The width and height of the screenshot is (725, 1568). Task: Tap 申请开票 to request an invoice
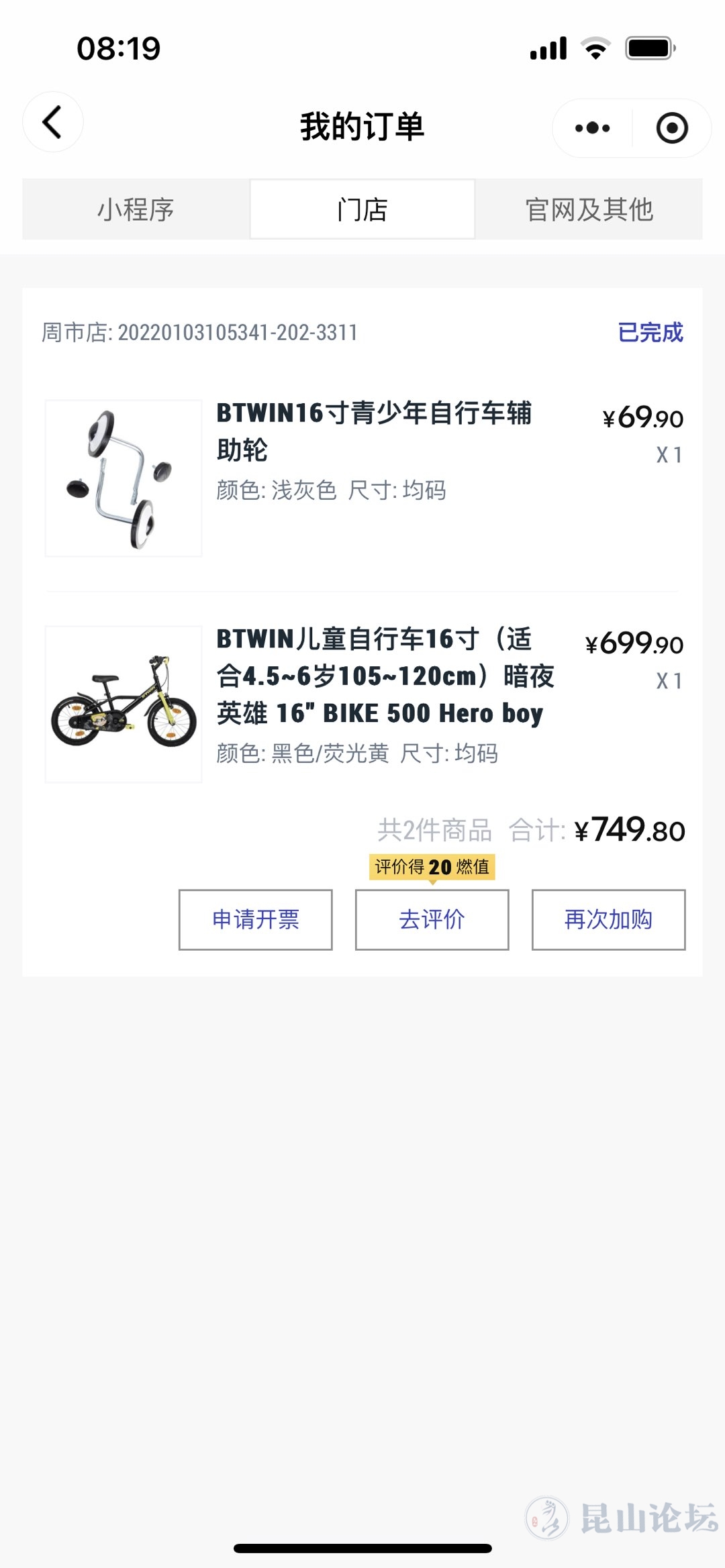click(256, 919)
